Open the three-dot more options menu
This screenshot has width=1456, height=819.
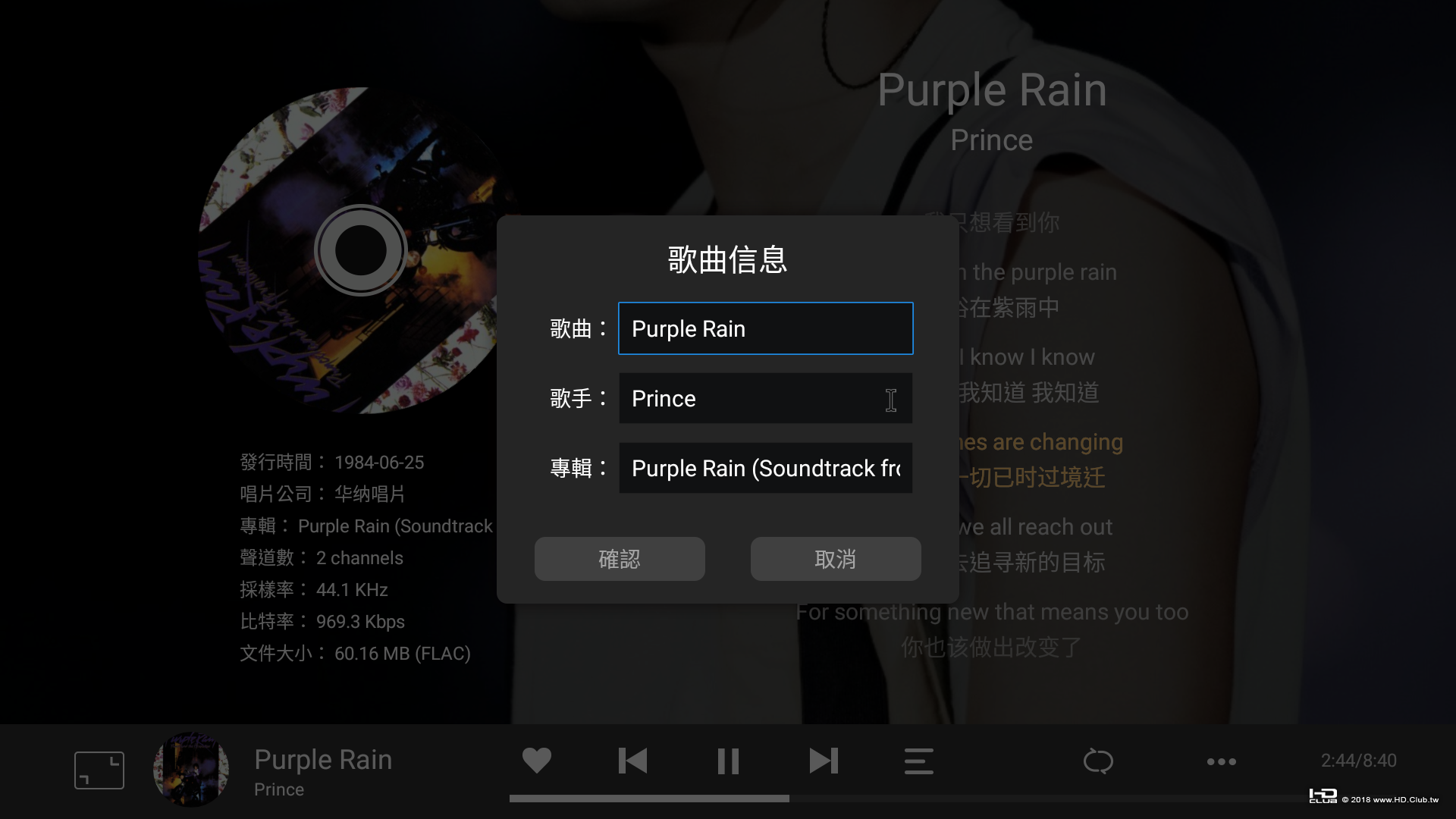click(x=1221, y=761)
